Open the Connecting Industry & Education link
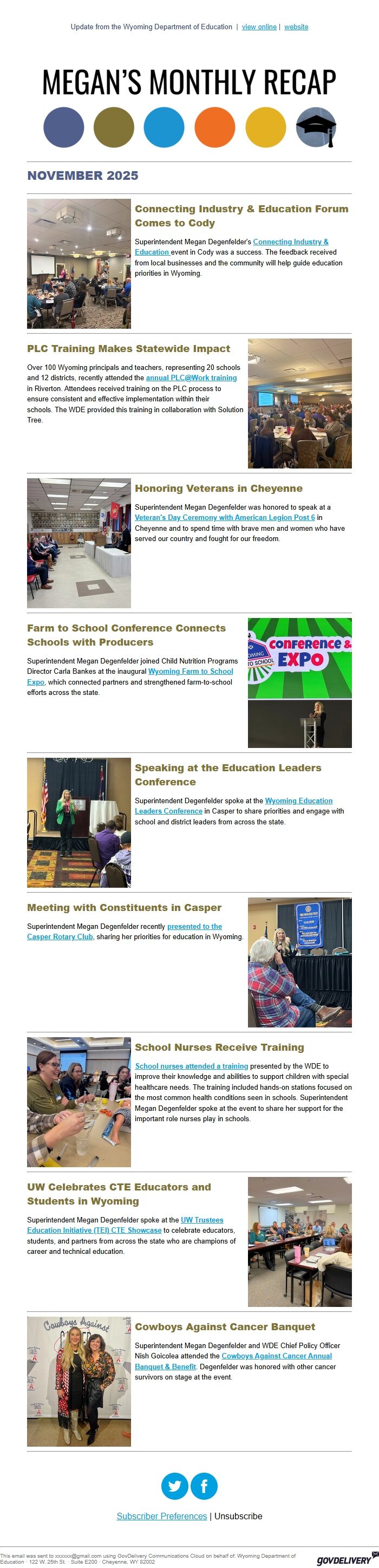The height and width of the screenshot is (1568, 379). click(x=290, y=242)
